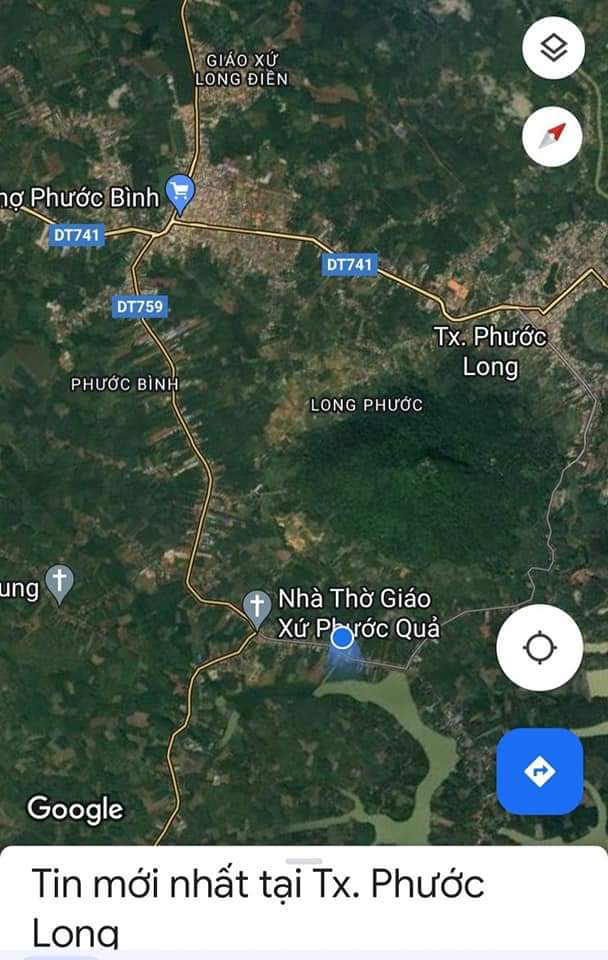Select the Chợ Phước Bình shopping marker
The image size is (608, 960).
[180, 192]
